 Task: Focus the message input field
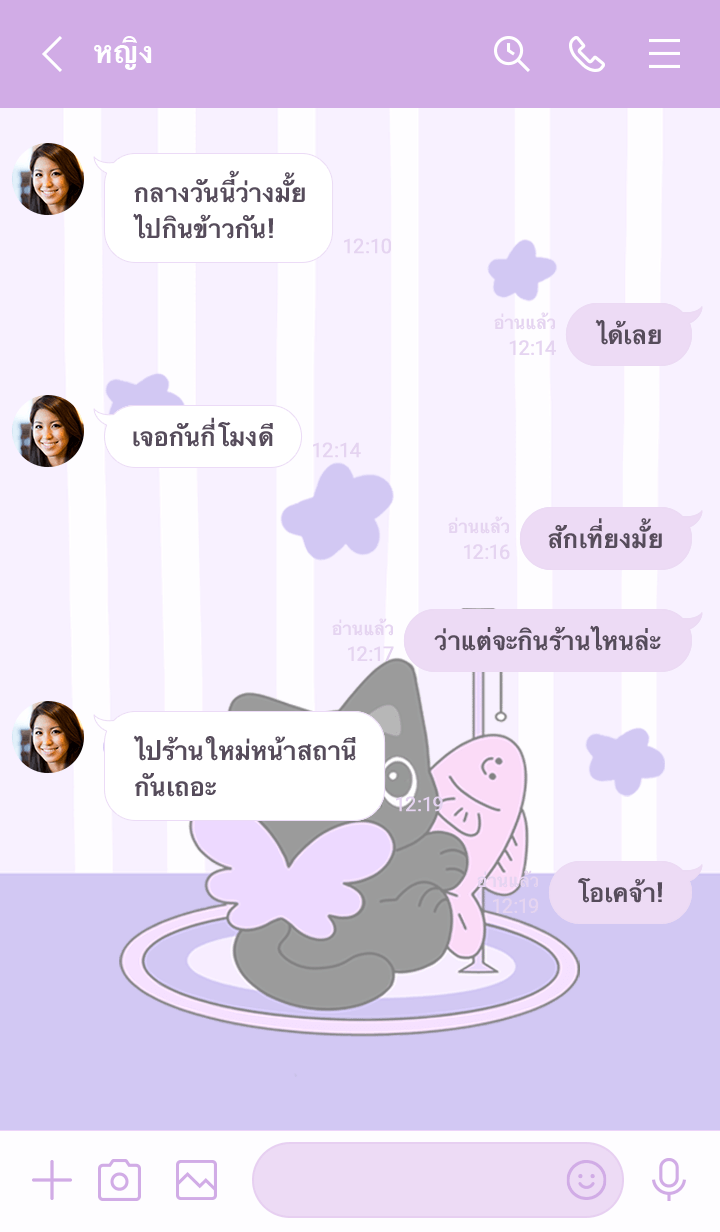coord(405,1181)
